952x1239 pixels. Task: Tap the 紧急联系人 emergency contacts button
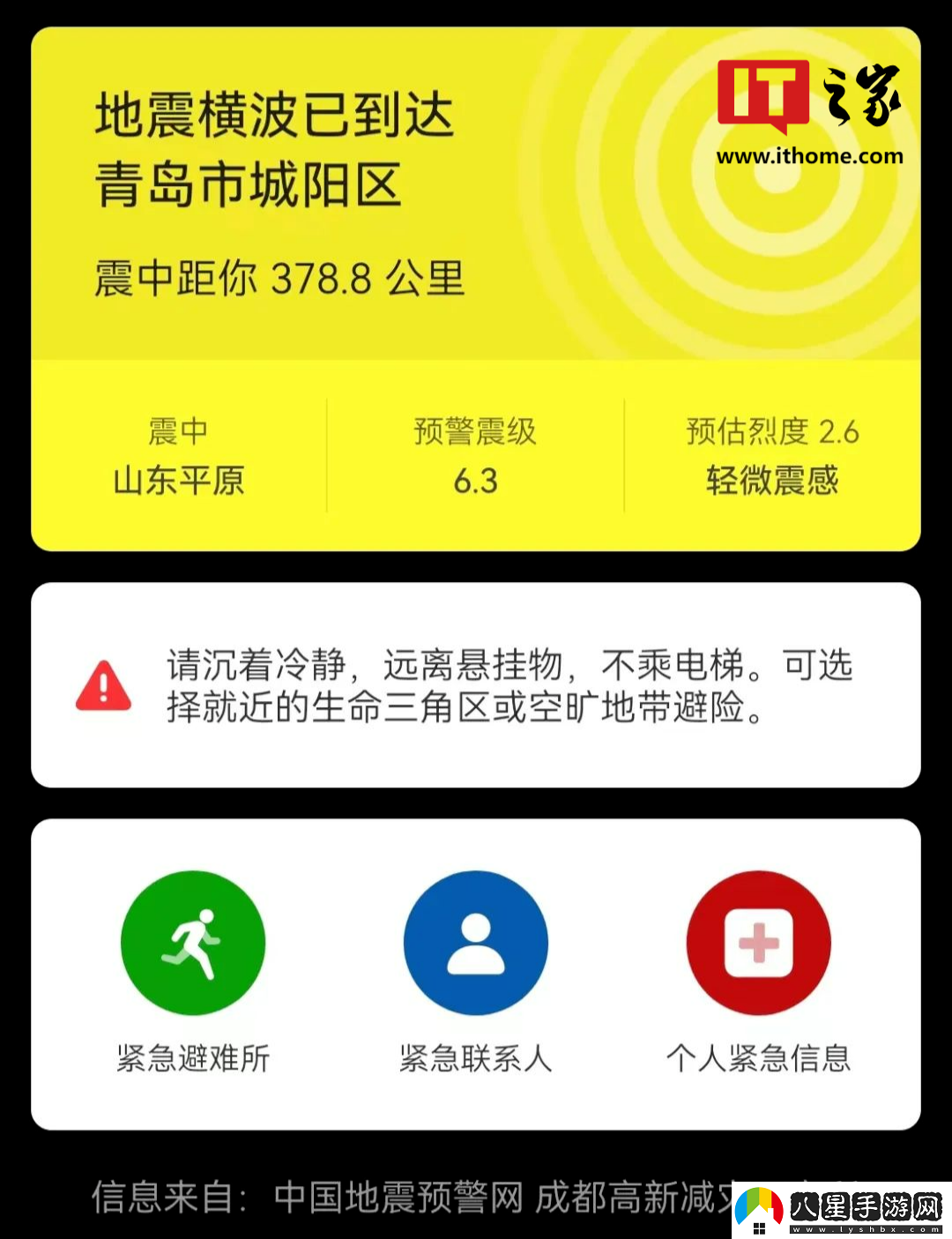coord(476,944)
